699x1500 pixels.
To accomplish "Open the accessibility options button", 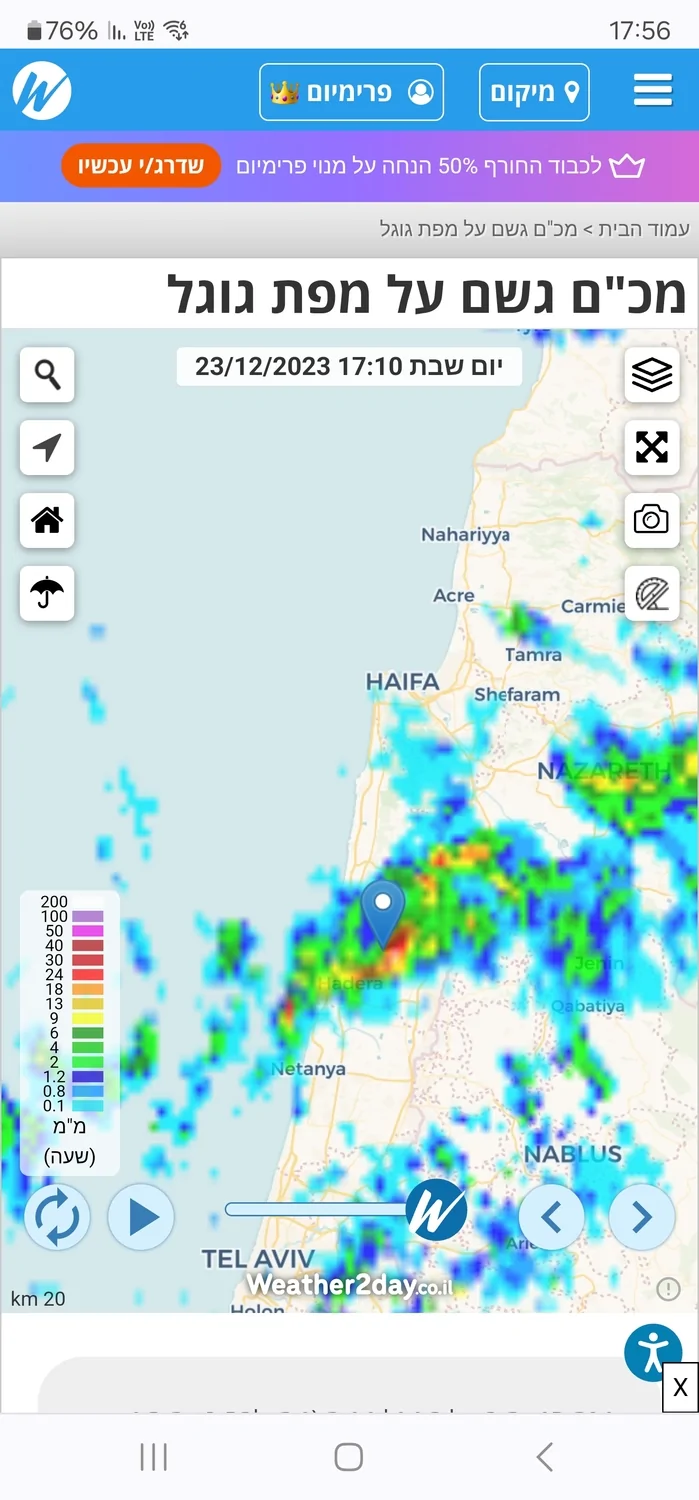I will pos(652,1352).
